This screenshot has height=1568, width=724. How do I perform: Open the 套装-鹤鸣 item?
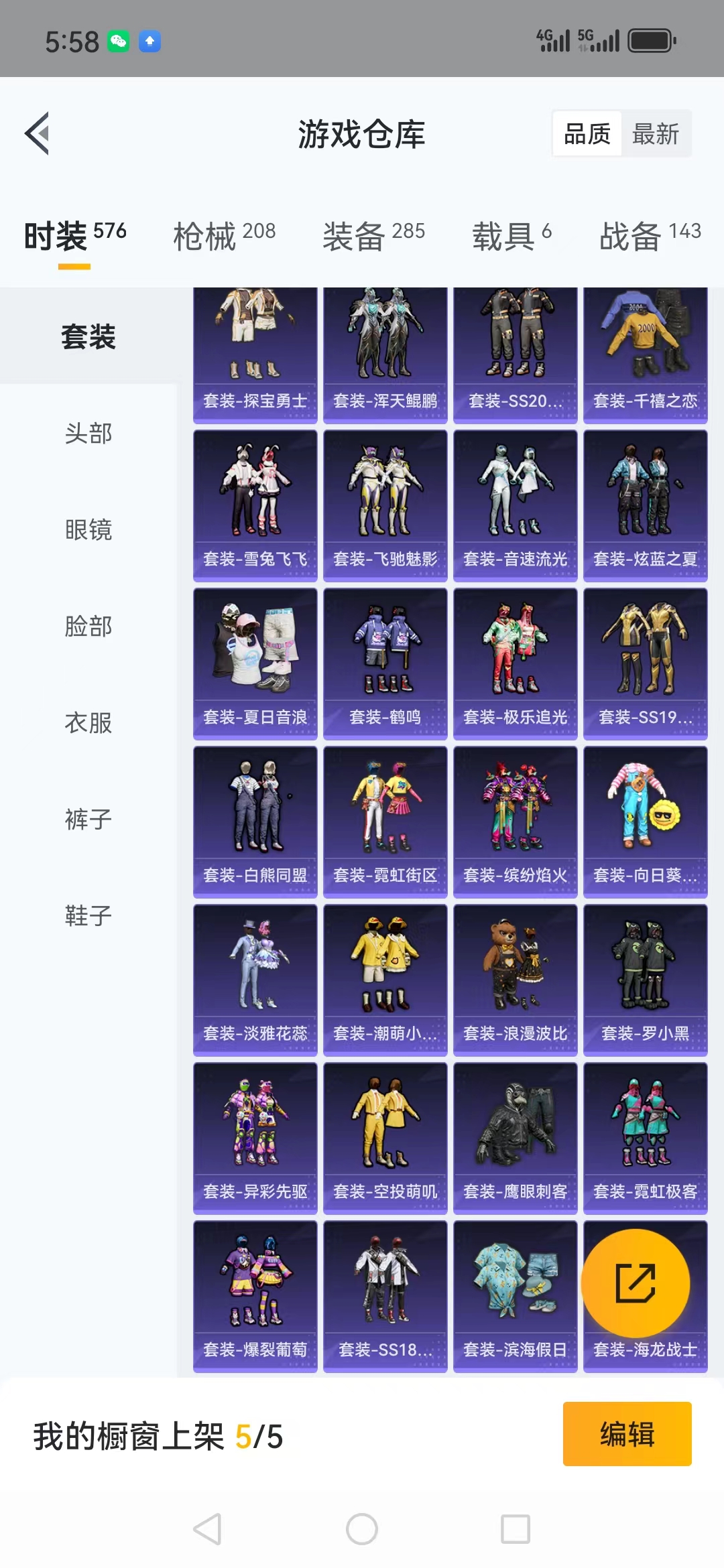pos(385,664)
